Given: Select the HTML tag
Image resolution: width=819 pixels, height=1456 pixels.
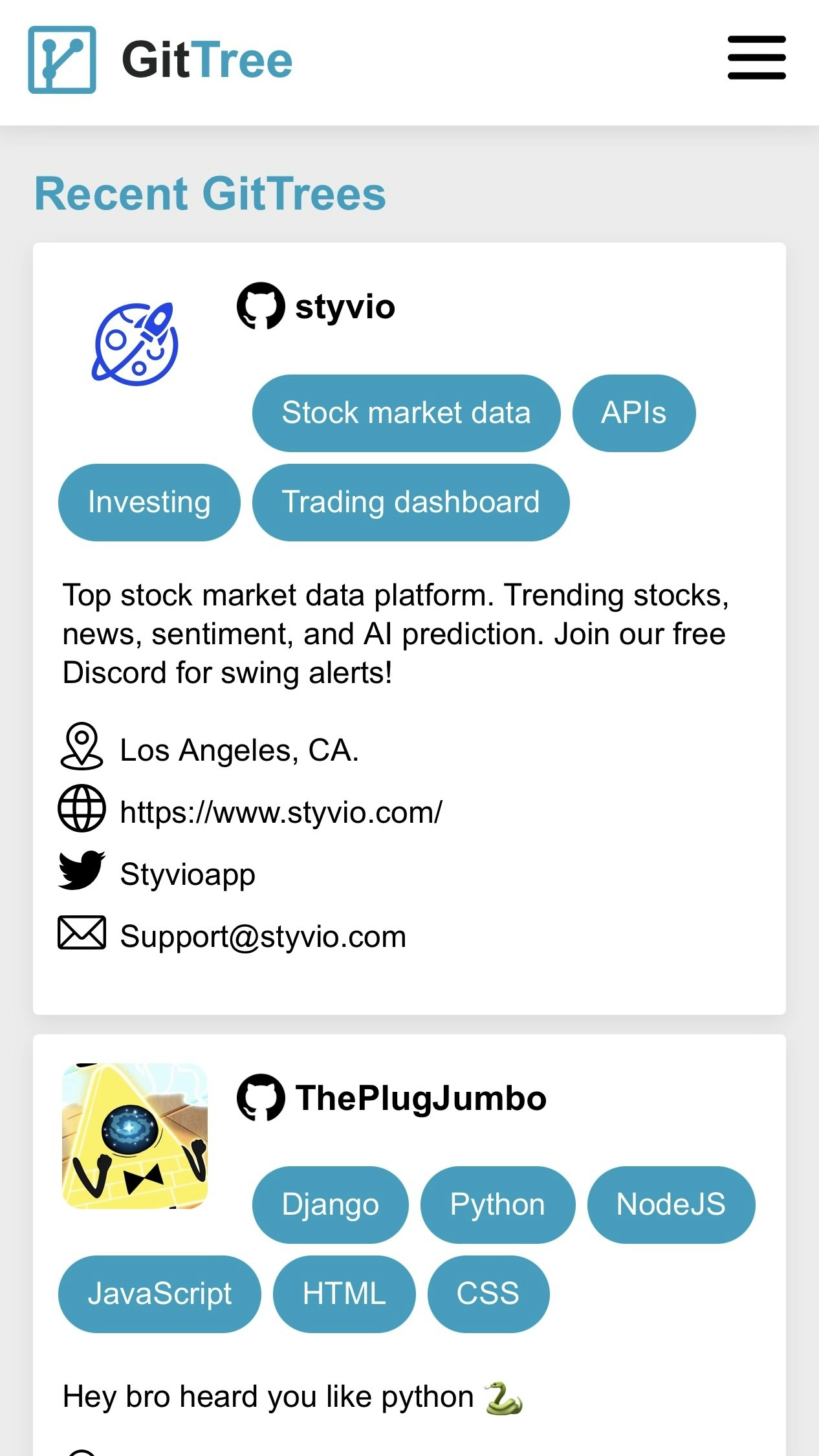Looking at the screenshot, I should point(344,1294).
